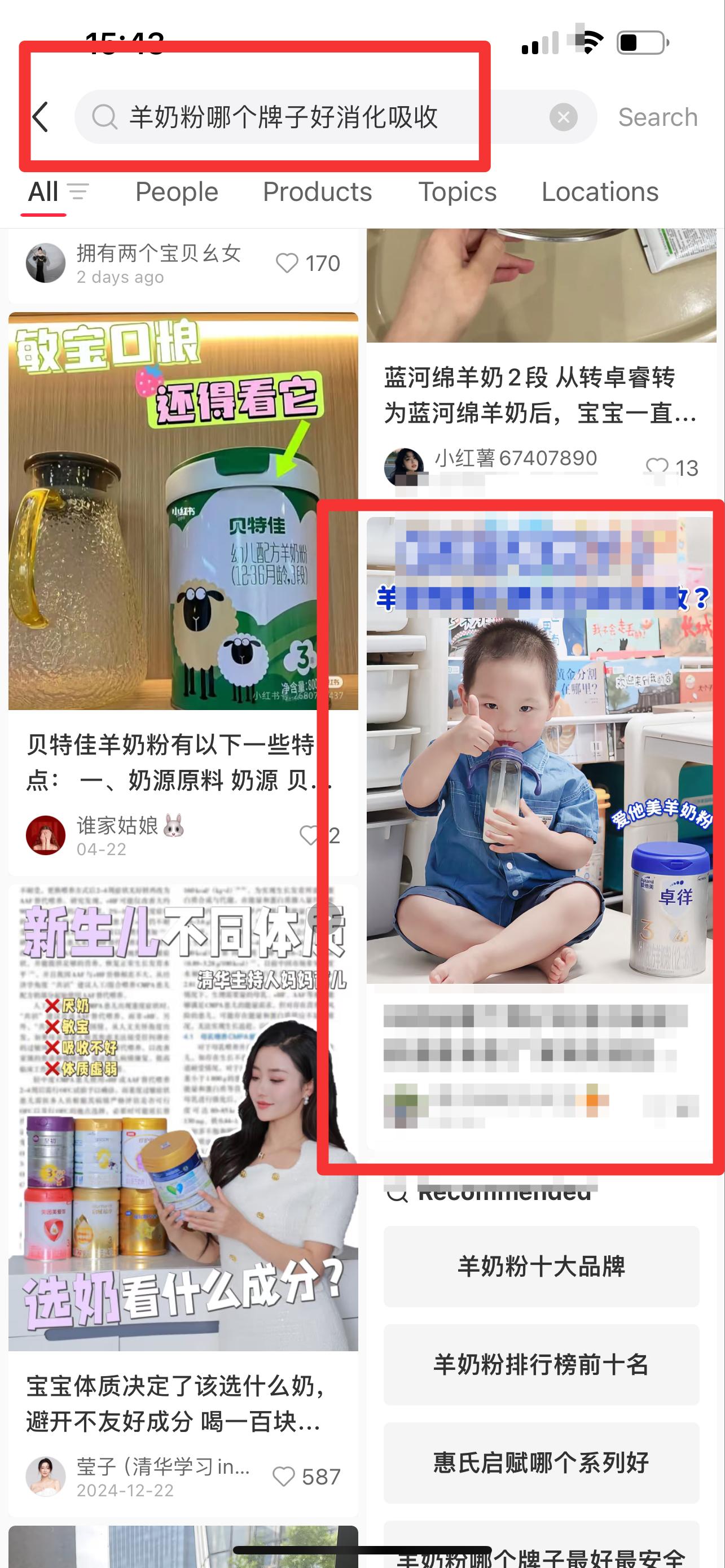Open the filter icon beside All
This screenshot has height=1568, width=725.
point(78,192)
